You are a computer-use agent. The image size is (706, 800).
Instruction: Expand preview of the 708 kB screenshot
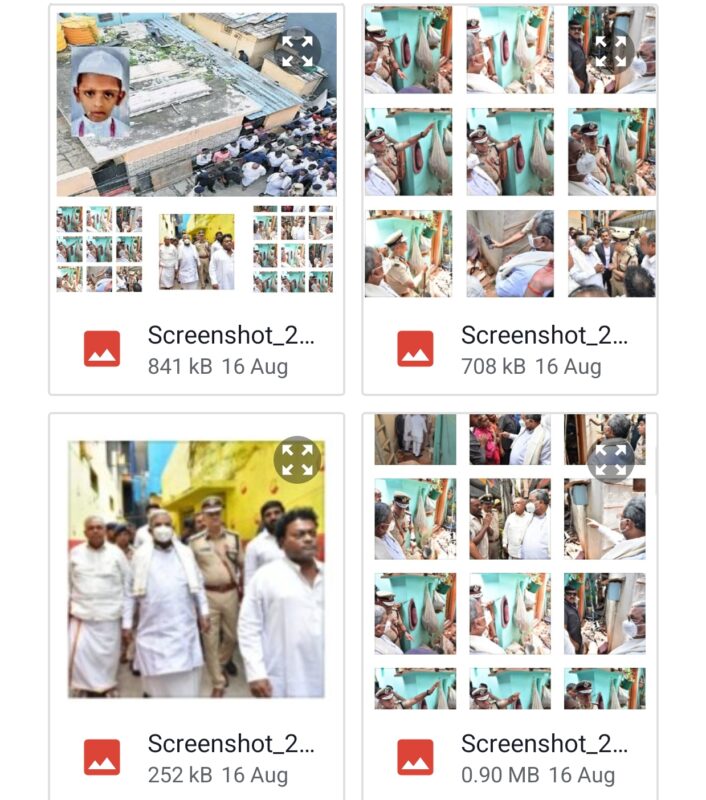611,49
